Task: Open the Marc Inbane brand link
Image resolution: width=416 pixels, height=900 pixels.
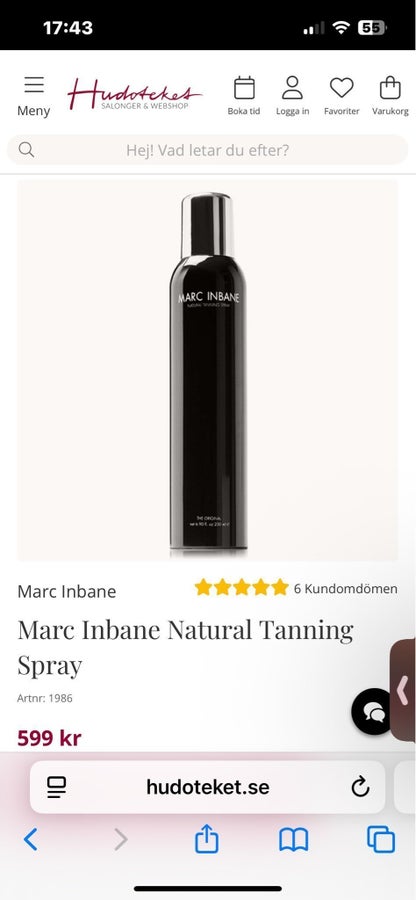Action: tap(67, 591)
